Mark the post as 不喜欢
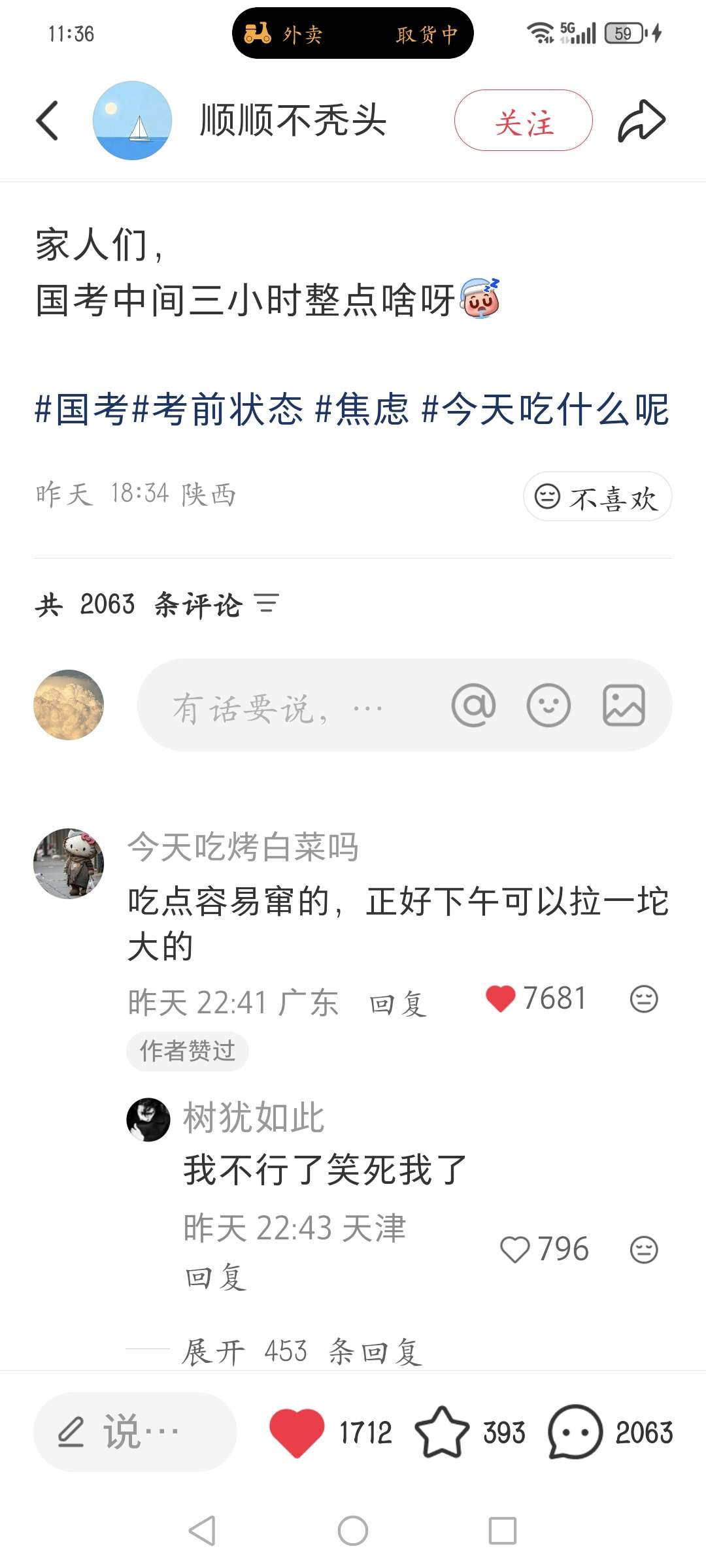The height and width of the screenshot is (1568, 706). [597, 497]
